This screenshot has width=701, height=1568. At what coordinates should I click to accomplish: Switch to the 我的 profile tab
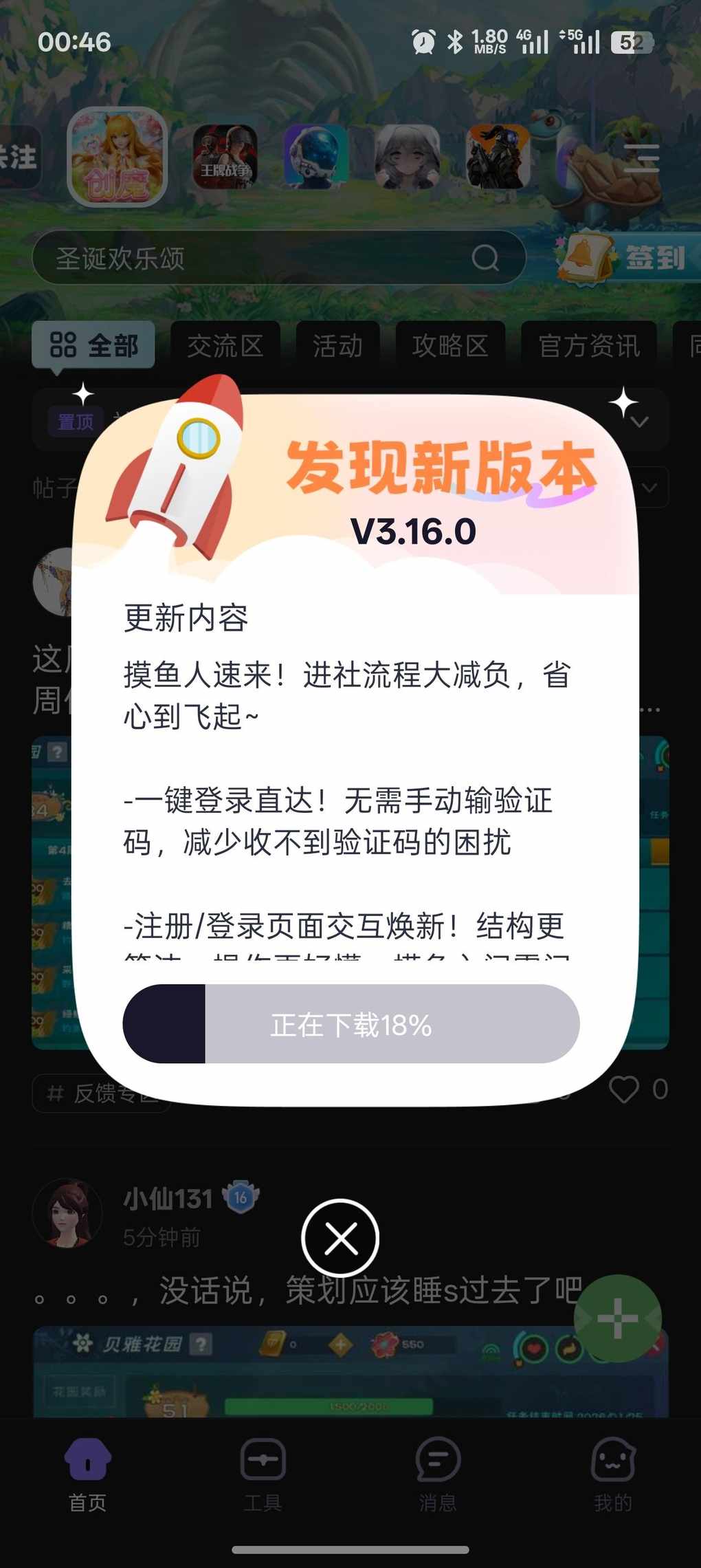pyautogui.click(x=612, y=1473)
